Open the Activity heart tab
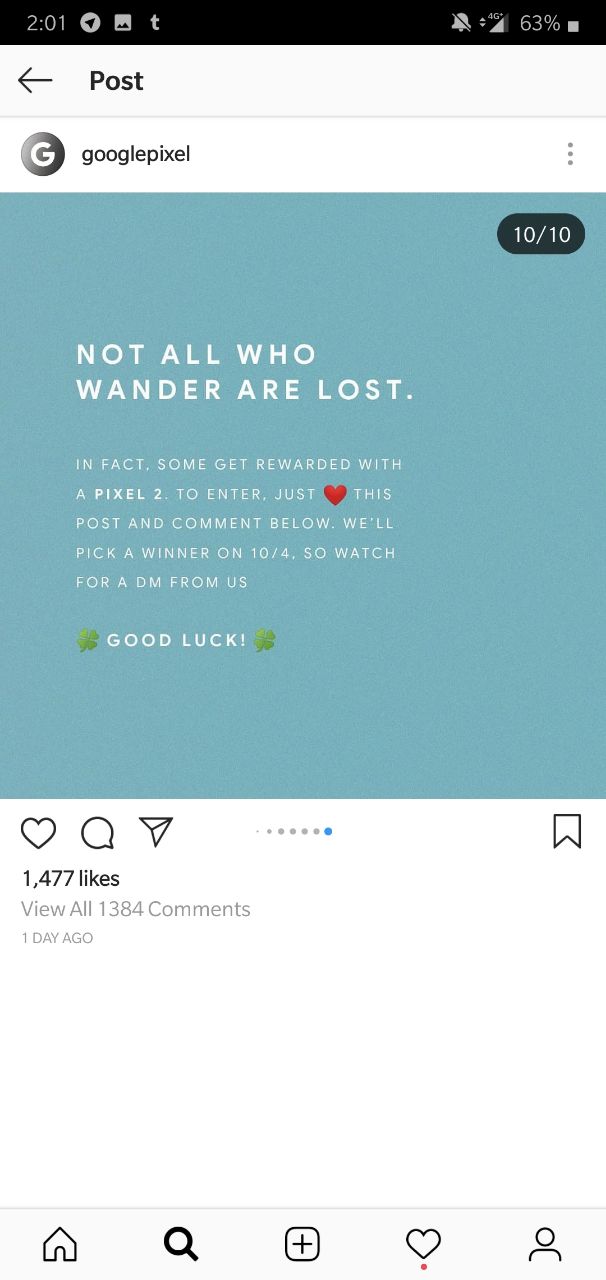 tap(423, 1245)
